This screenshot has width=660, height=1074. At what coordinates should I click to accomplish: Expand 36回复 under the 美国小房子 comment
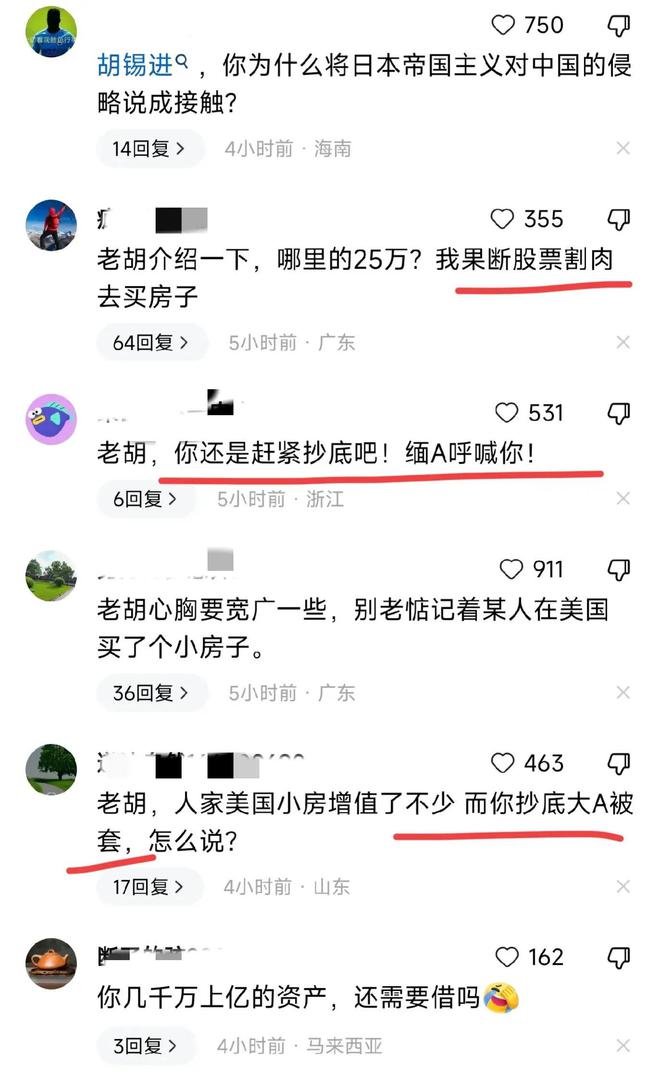pyautogui.click(x=151, y=693)
